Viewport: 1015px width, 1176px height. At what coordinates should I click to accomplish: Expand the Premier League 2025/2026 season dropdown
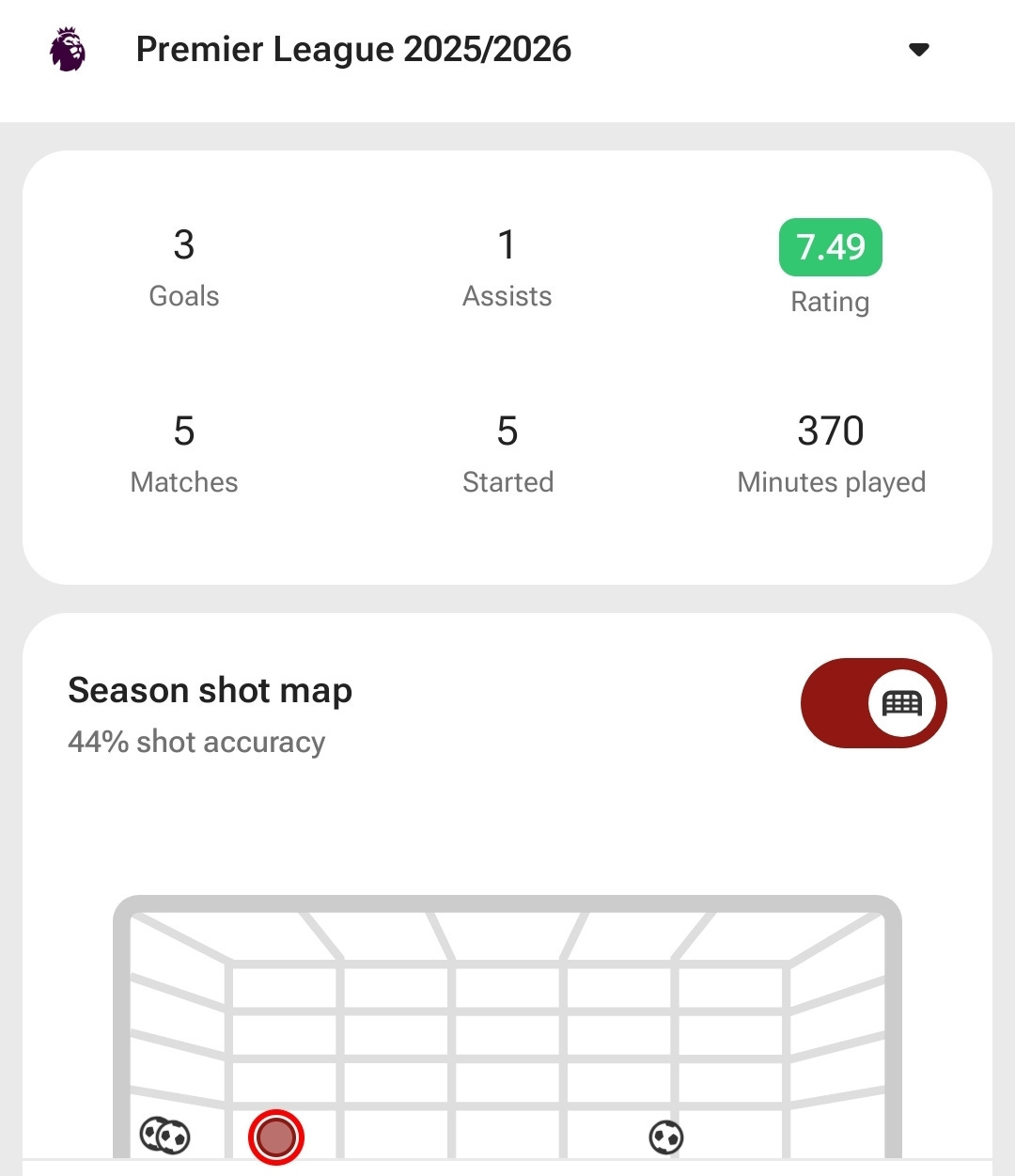(918, 50)
